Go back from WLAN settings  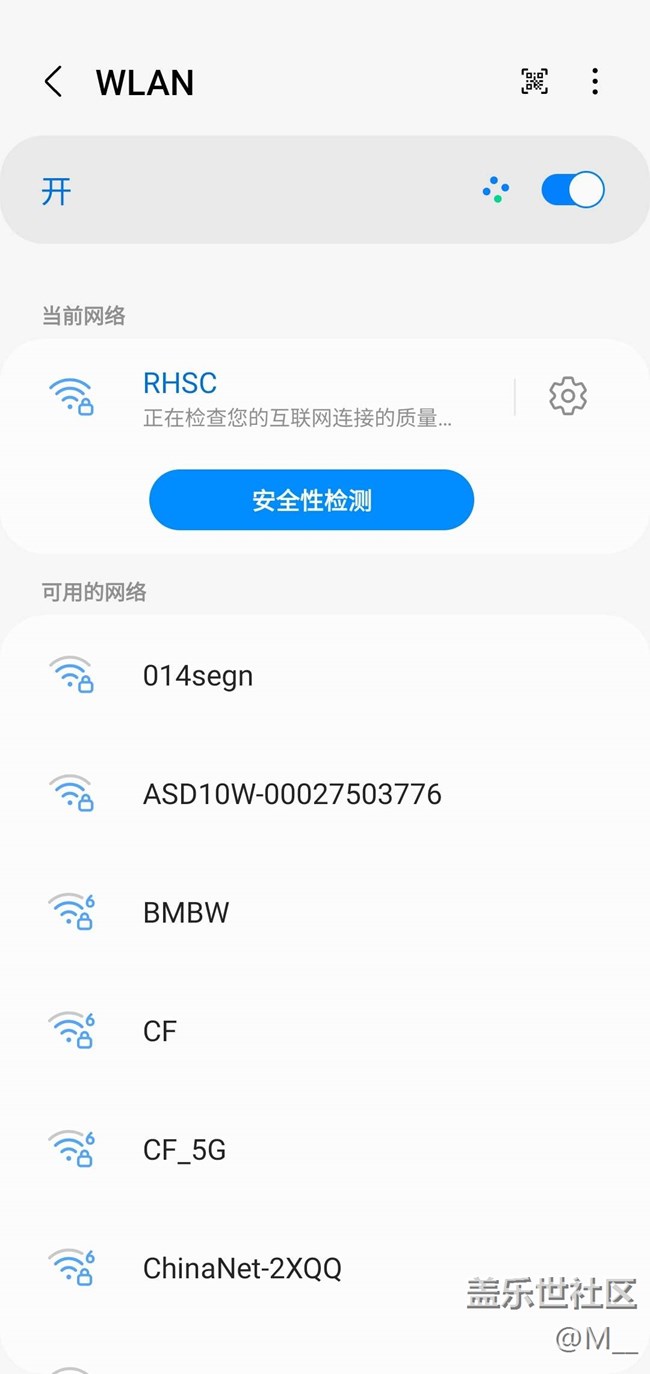click(x=54, y=82)
